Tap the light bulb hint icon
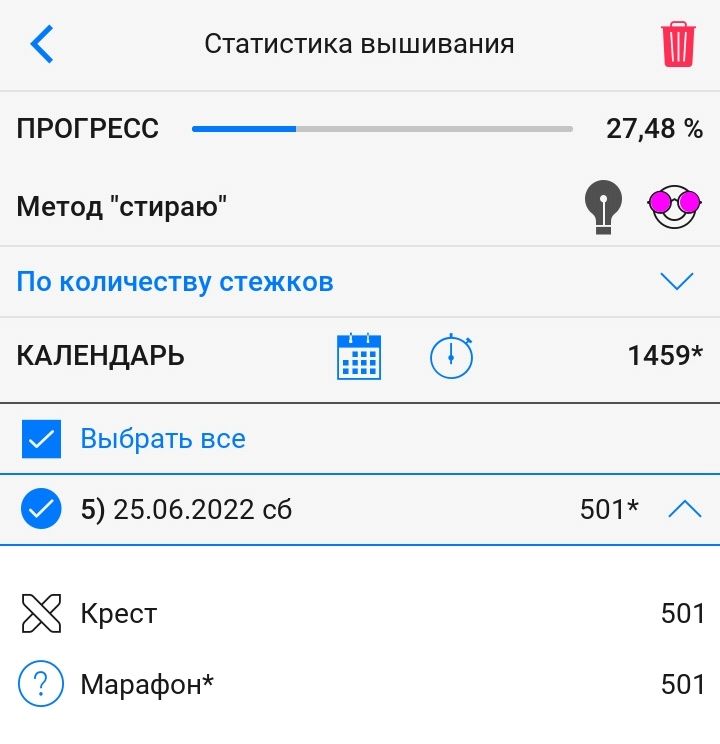 coord(603,207)
